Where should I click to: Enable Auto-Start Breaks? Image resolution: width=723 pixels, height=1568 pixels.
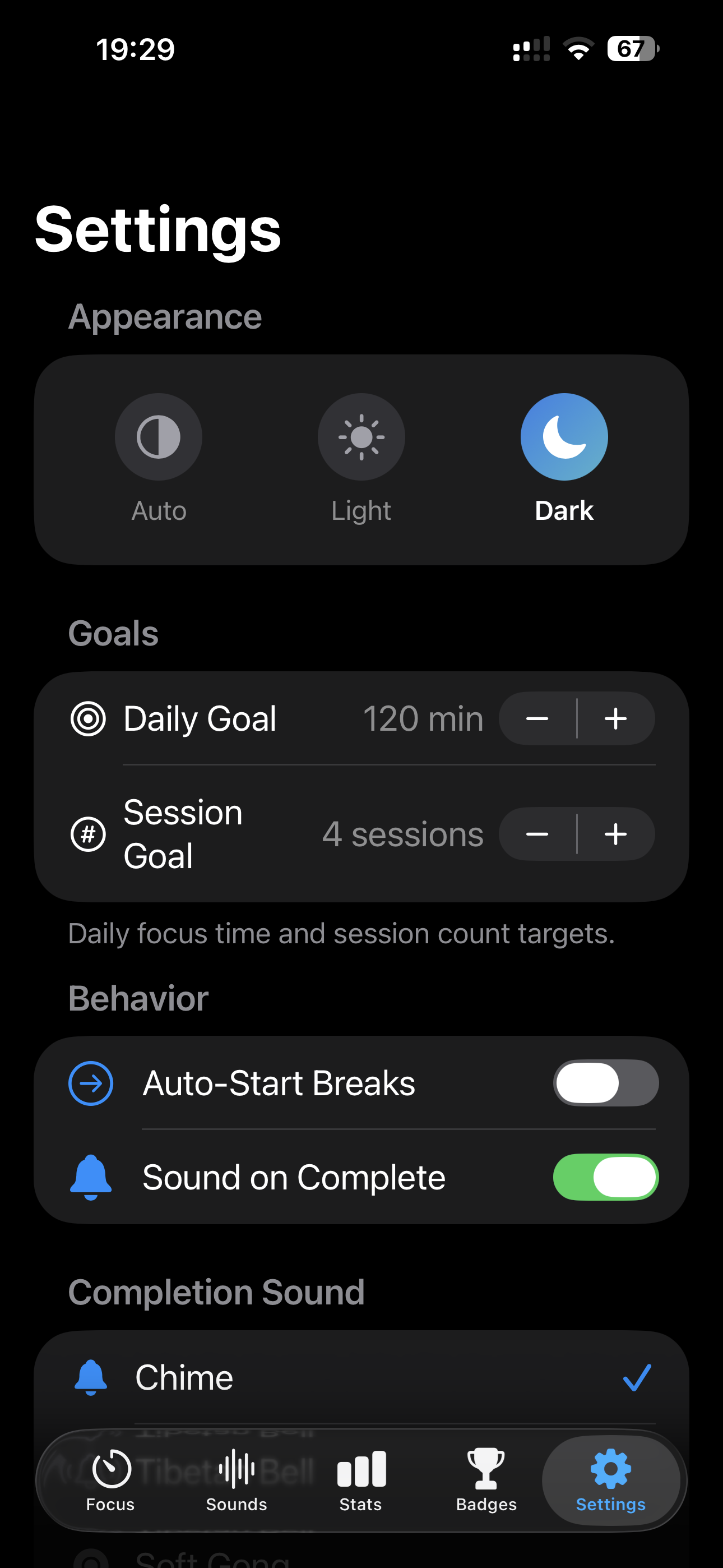(x=605, y=1083)
